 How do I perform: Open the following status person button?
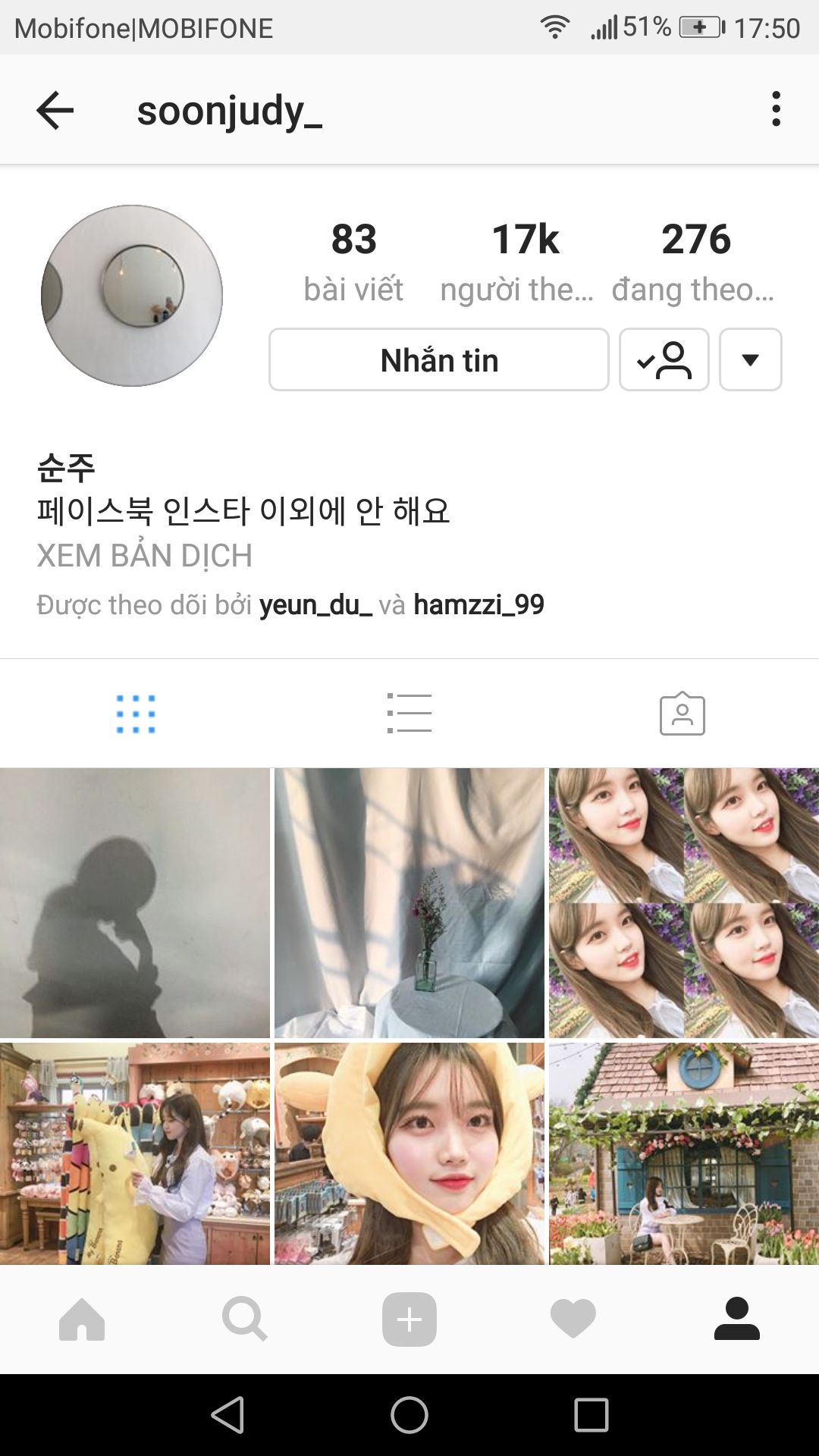[x=664, y=360]
